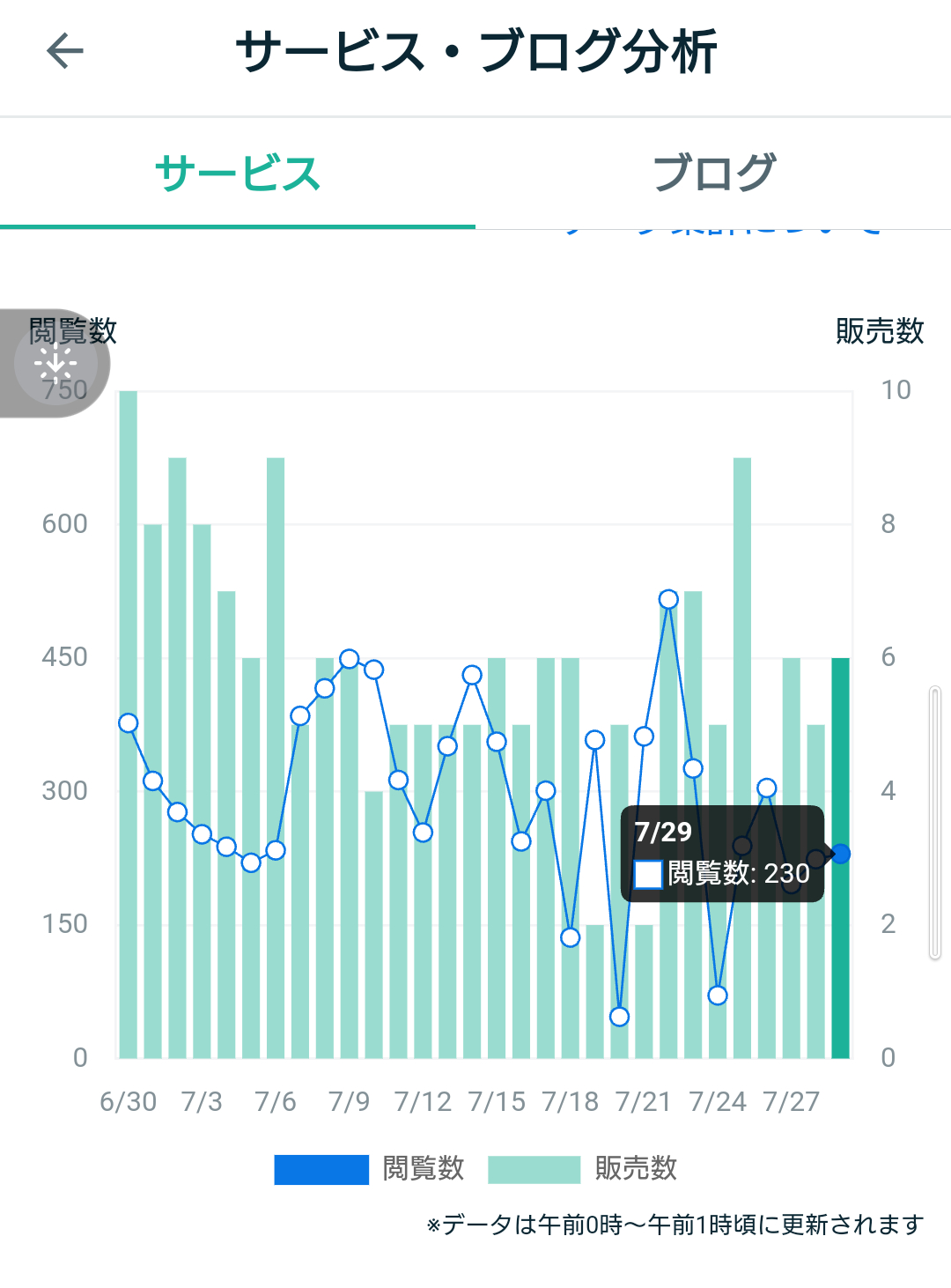
Task: Switch to the ブログ tab
Action: pos(713,173)
